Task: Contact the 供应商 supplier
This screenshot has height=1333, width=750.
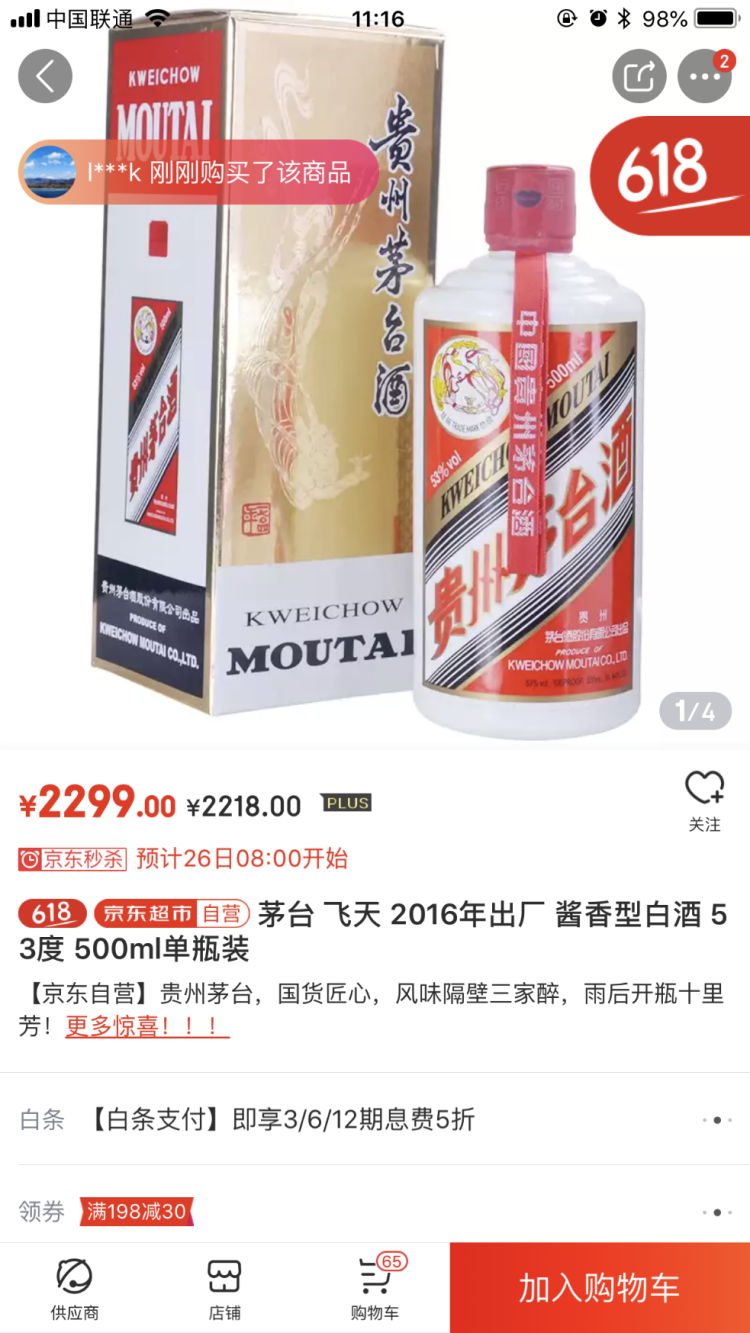Action: tap(75, 1288)
